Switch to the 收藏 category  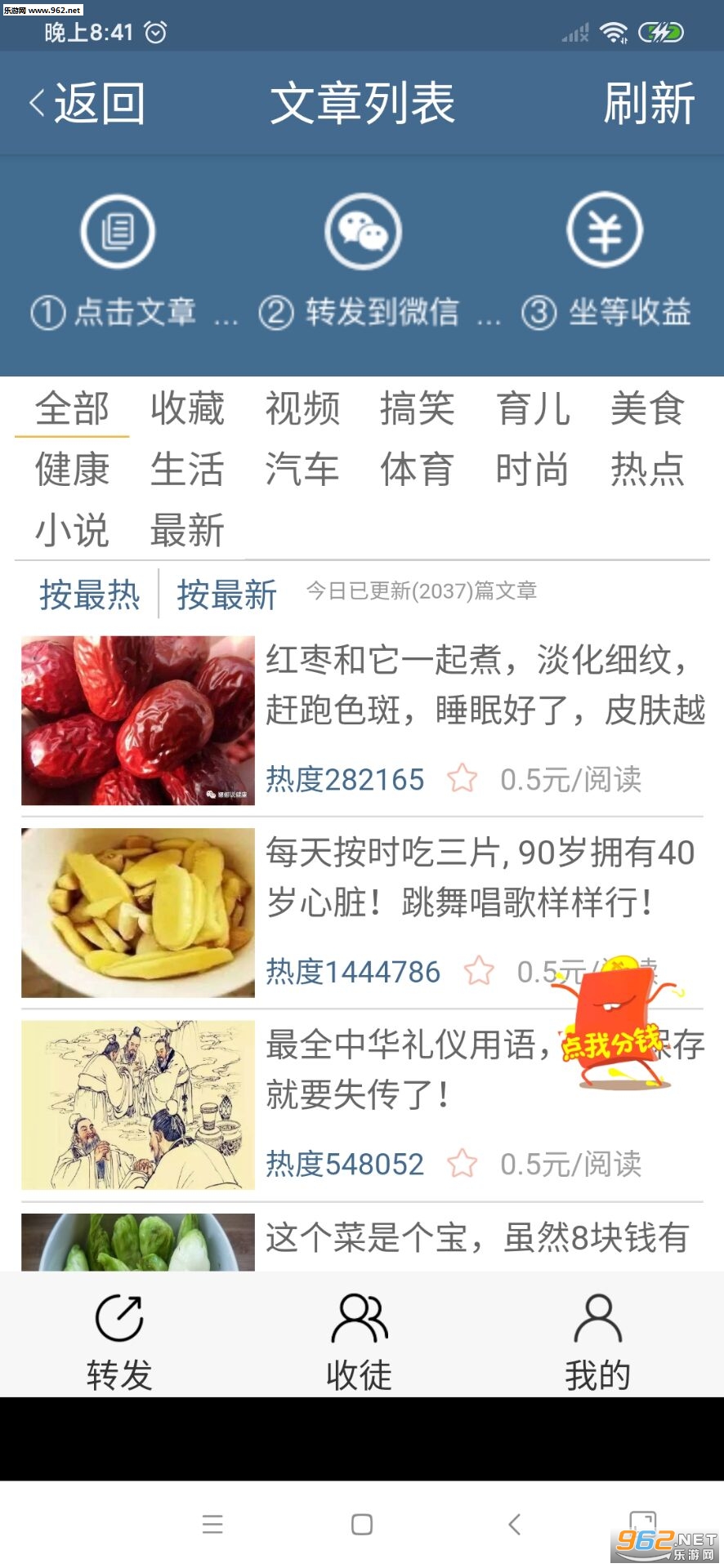[187, 408]
